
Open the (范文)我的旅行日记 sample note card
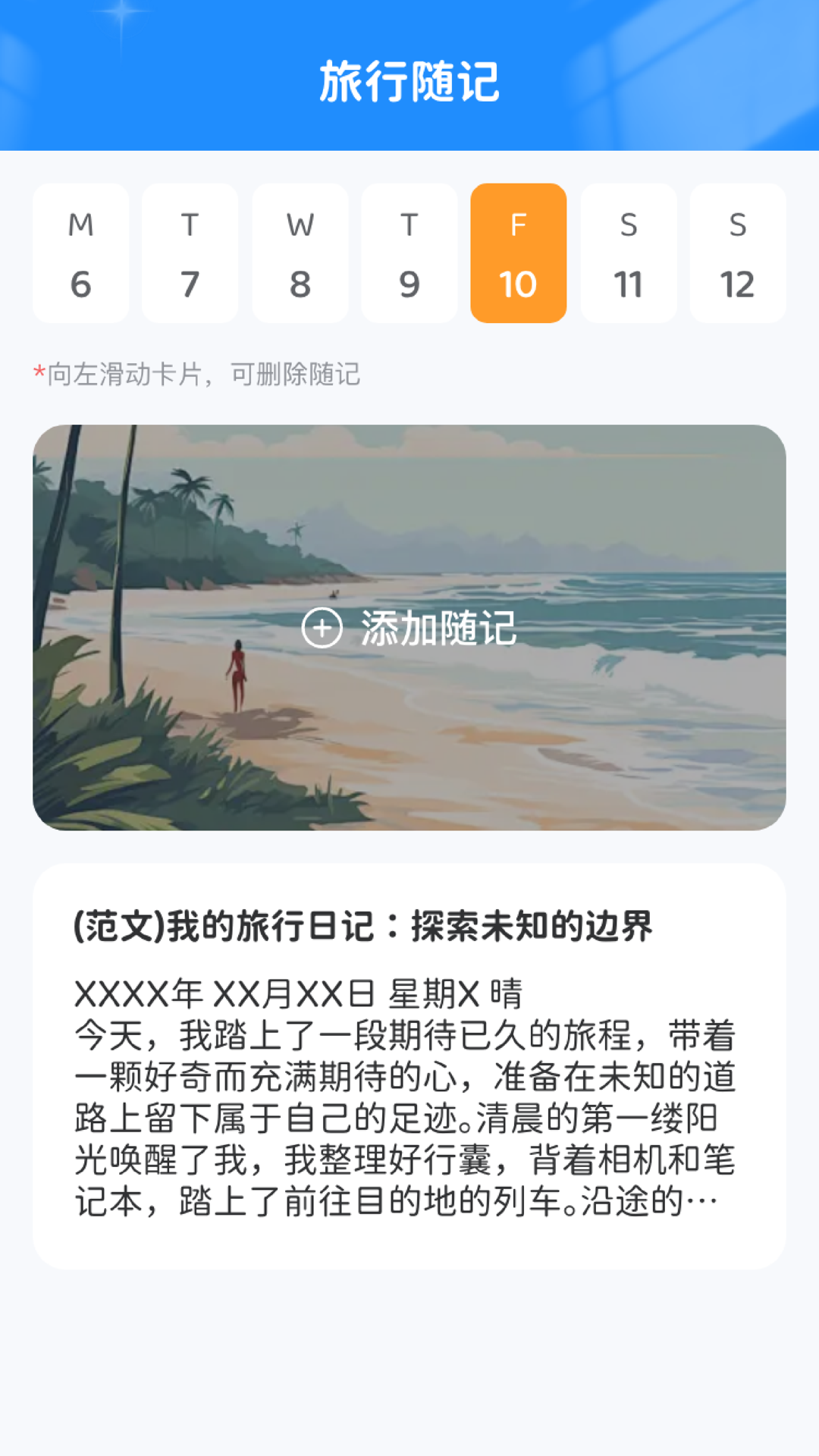409,1065
